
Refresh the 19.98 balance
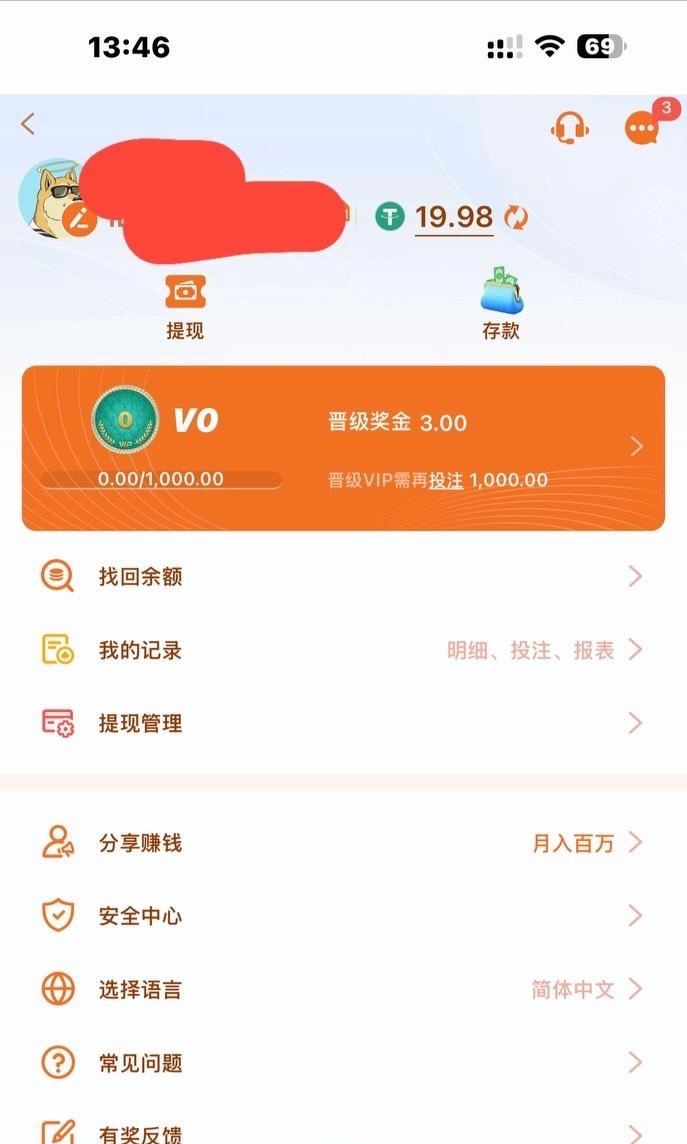516,217
